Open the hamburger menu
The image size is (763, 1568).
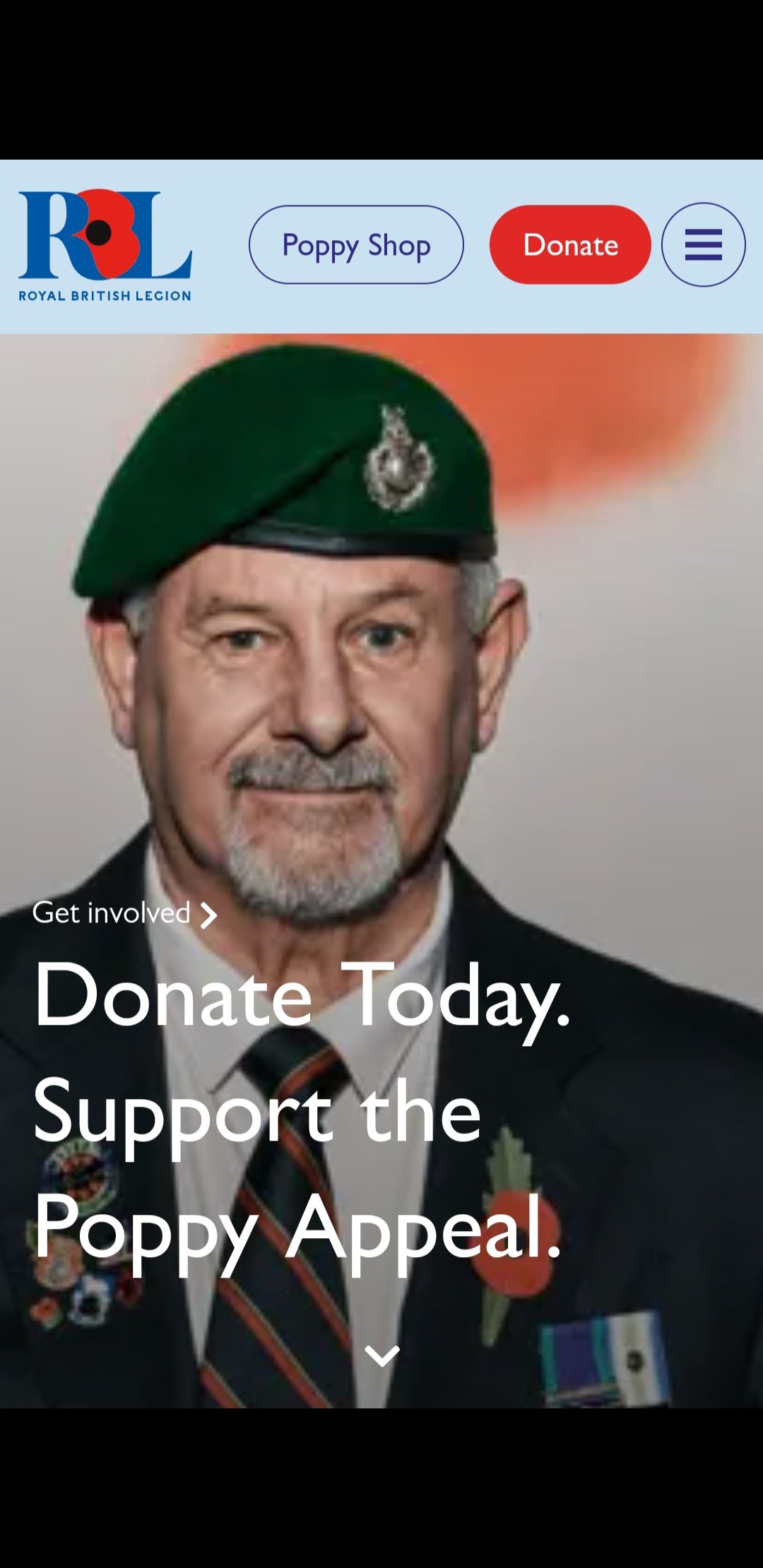(703, 245)
